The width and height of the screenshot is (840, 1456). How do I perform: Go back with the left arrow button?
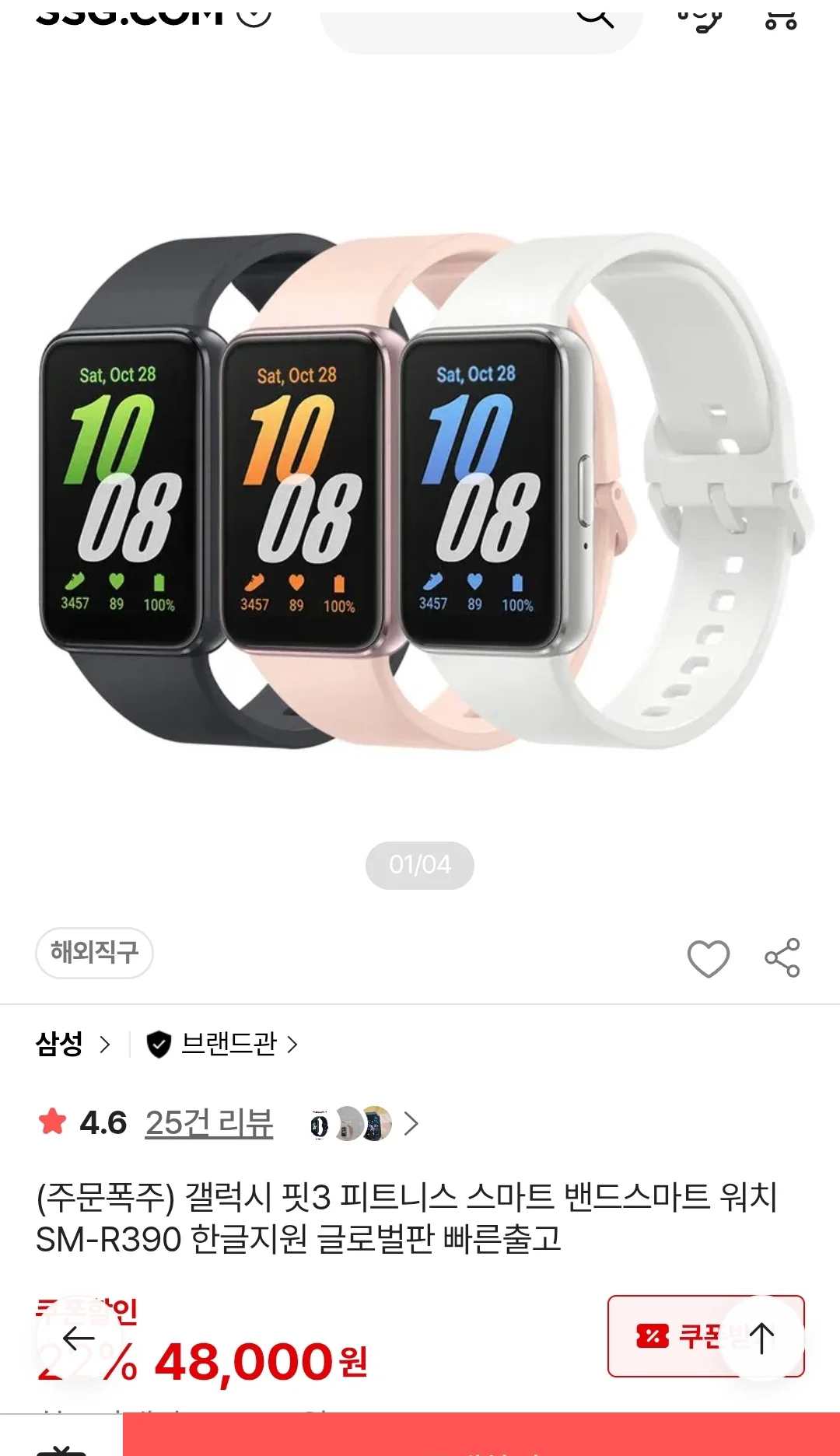[79, 1339]
